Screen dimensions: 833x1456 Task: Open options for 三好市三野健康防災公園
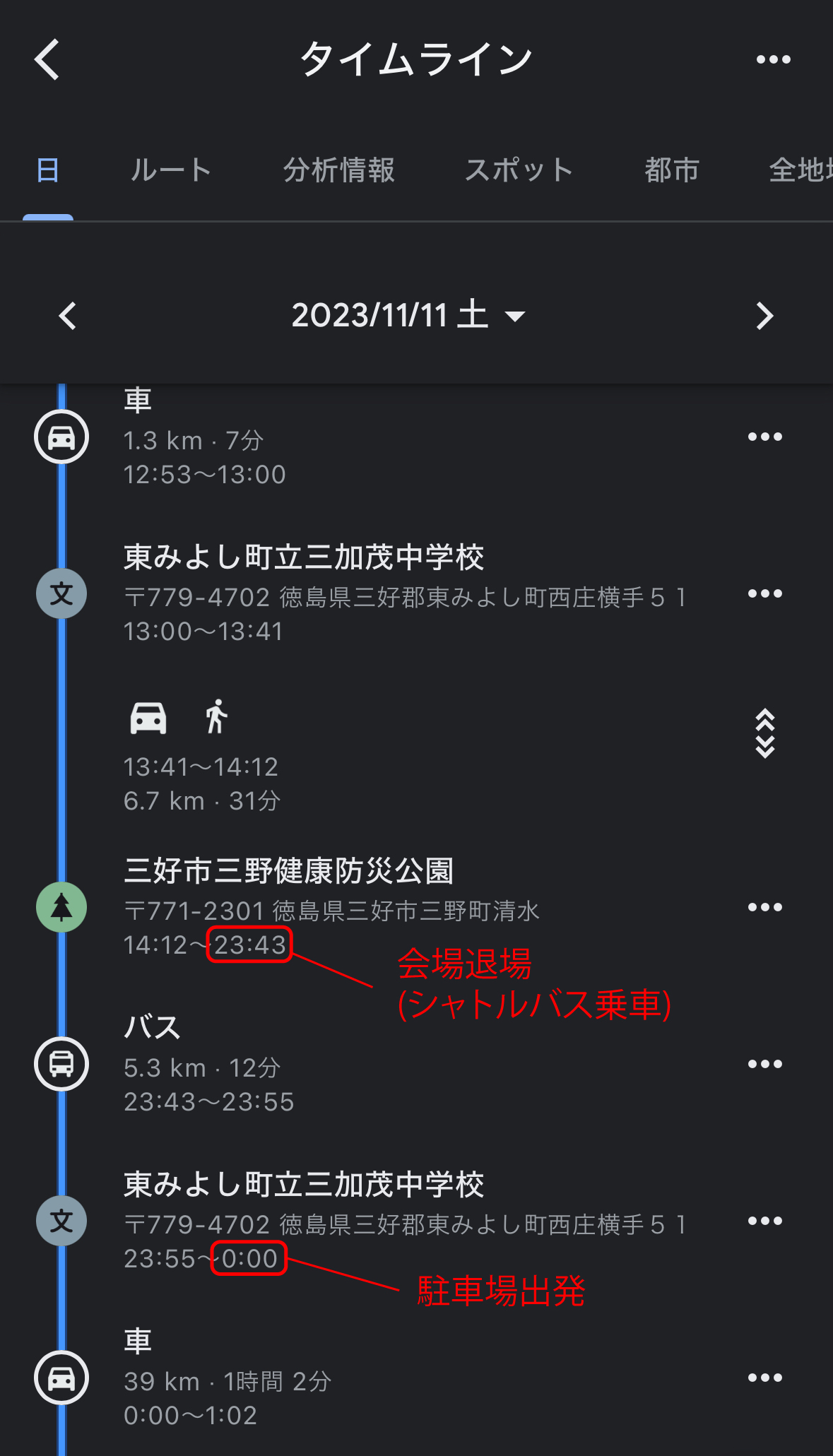(765, 907)
